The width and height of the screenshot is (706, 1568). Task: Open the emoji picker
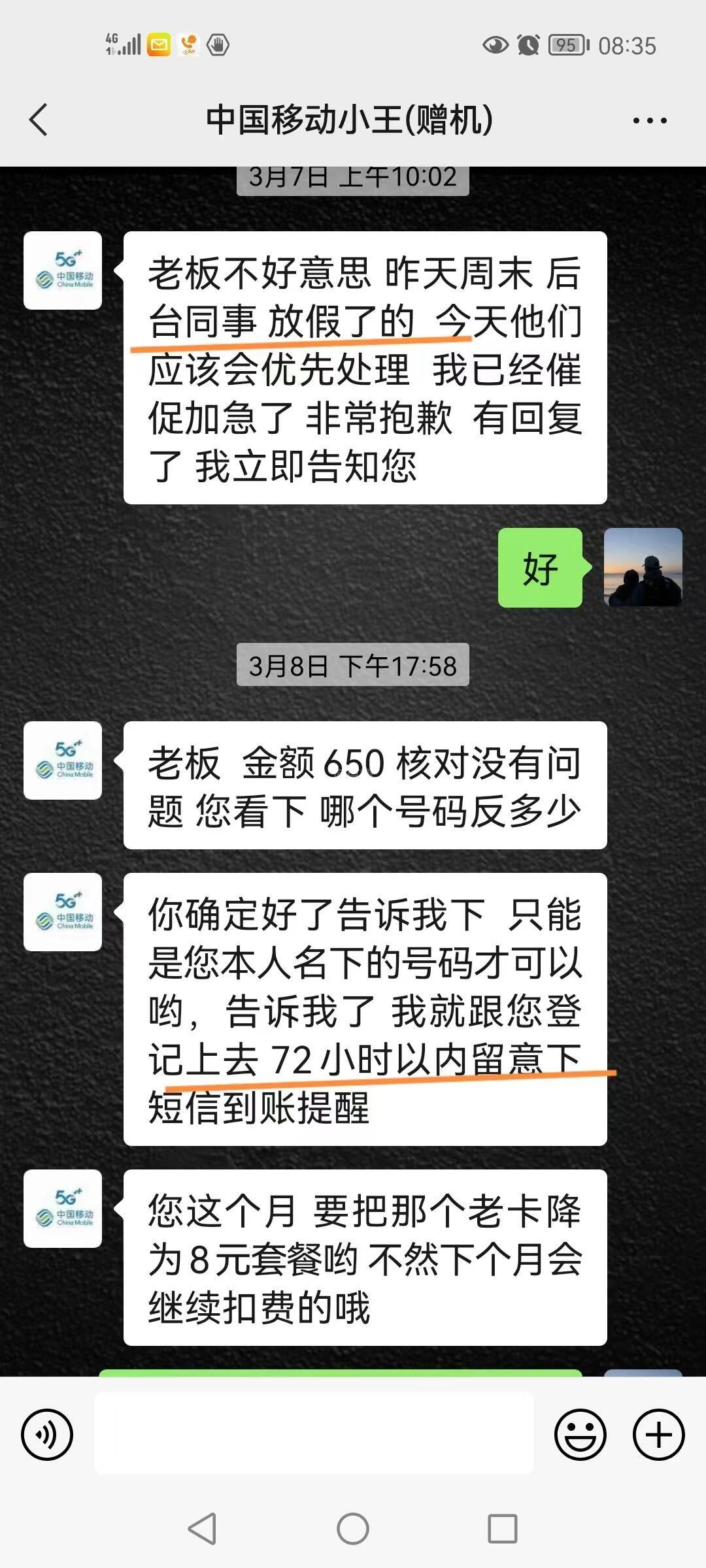click(580, 1435)
